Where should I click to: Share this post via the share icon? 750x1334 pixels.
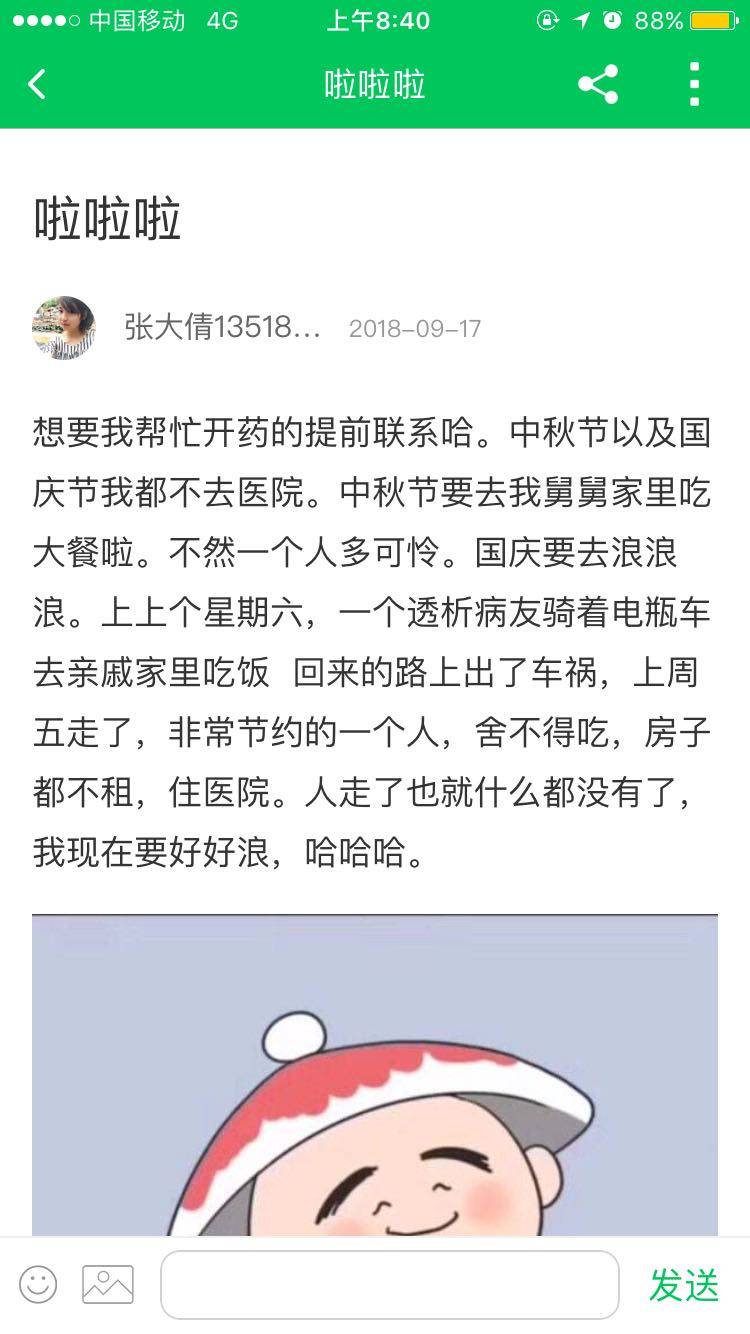(598, 84)
